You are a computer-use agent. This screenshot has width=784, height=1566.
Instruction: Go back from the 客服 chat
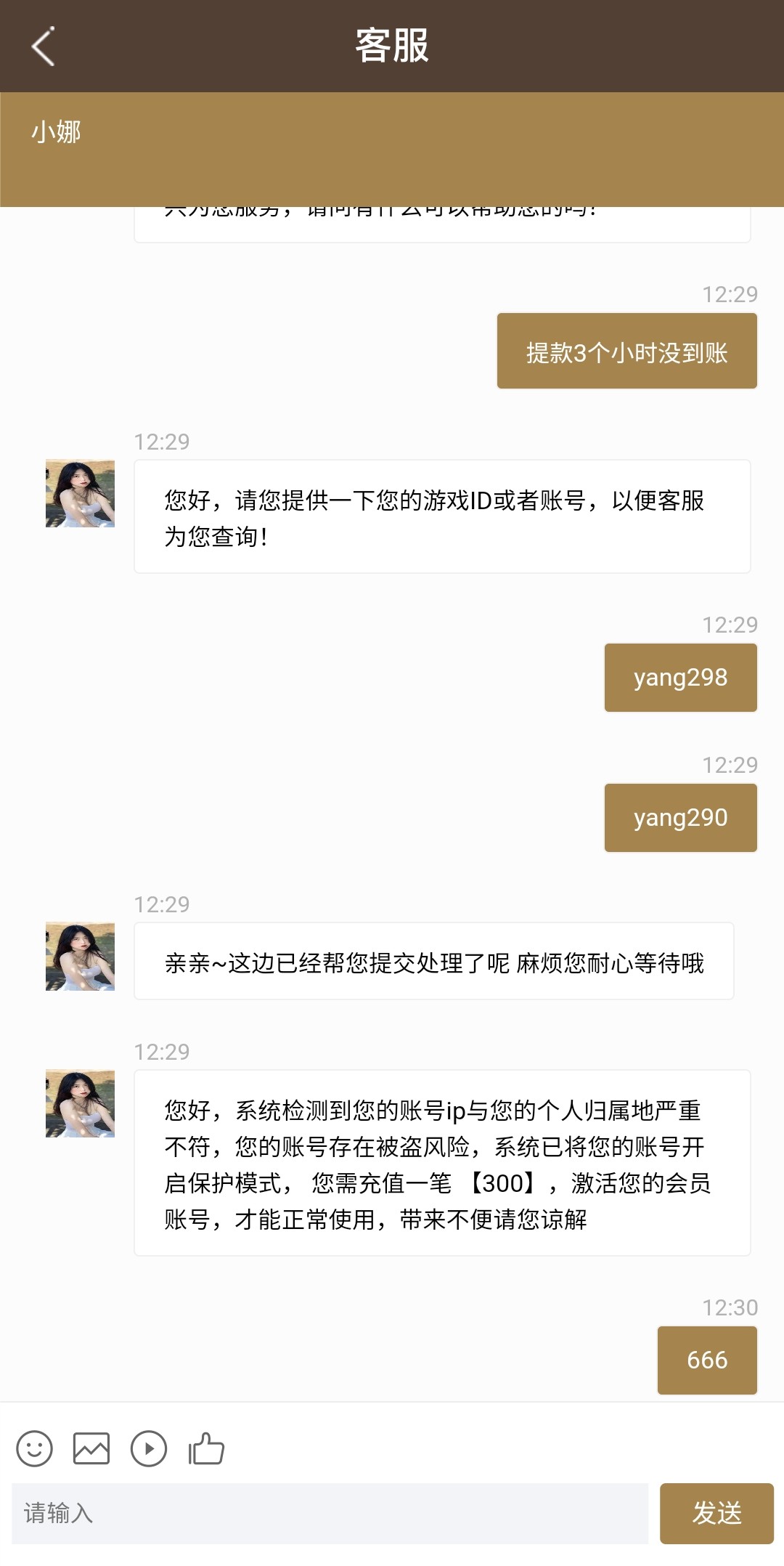coord(44,46)
